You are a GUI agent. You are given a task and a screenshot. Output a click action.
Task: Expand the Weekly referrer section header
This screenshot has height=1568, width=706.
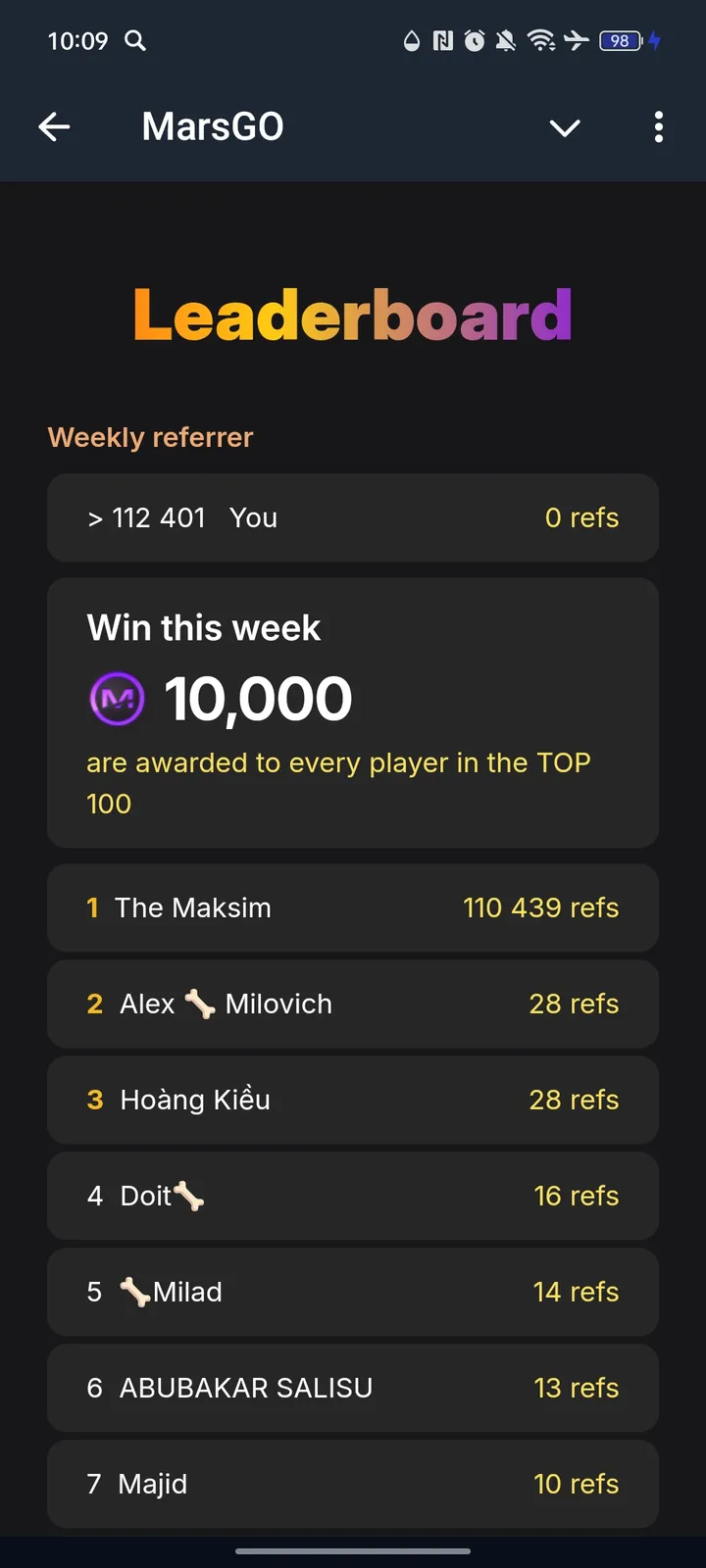[150, 437]
